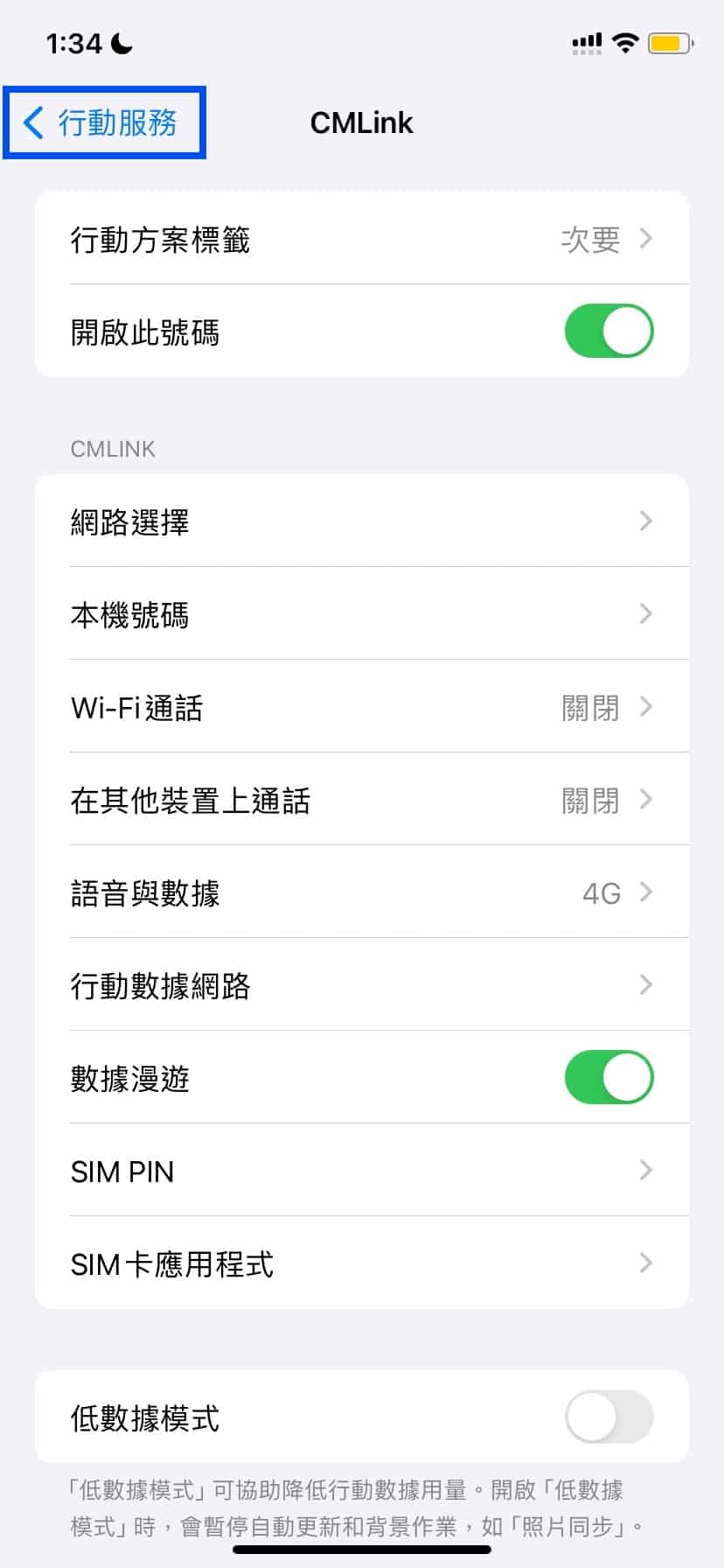Open 語音與數據 options

pyautogui.click(x=362, y=892)
